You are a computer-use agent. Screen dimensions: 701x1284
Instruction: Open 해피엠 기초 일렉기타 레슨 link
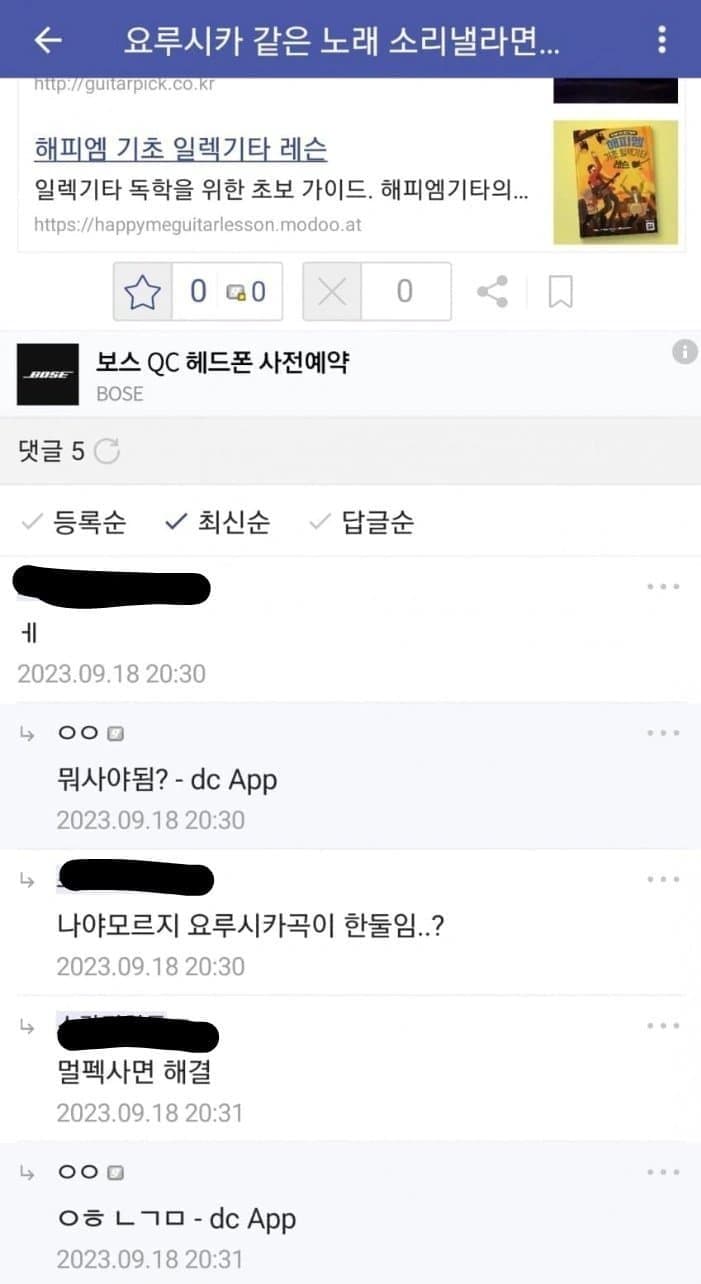(x=180, y=150)
